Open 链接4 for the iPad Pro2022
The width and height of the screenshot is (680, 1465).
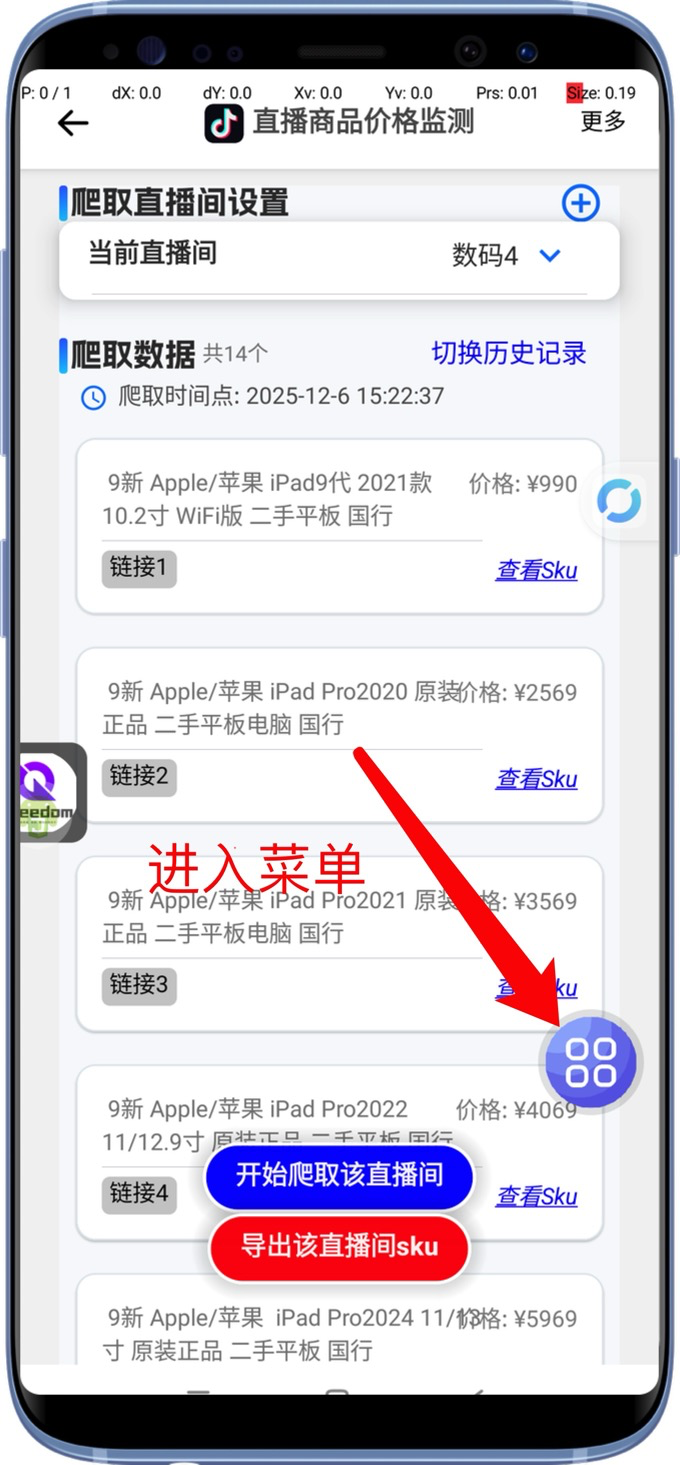point(138,1194)
